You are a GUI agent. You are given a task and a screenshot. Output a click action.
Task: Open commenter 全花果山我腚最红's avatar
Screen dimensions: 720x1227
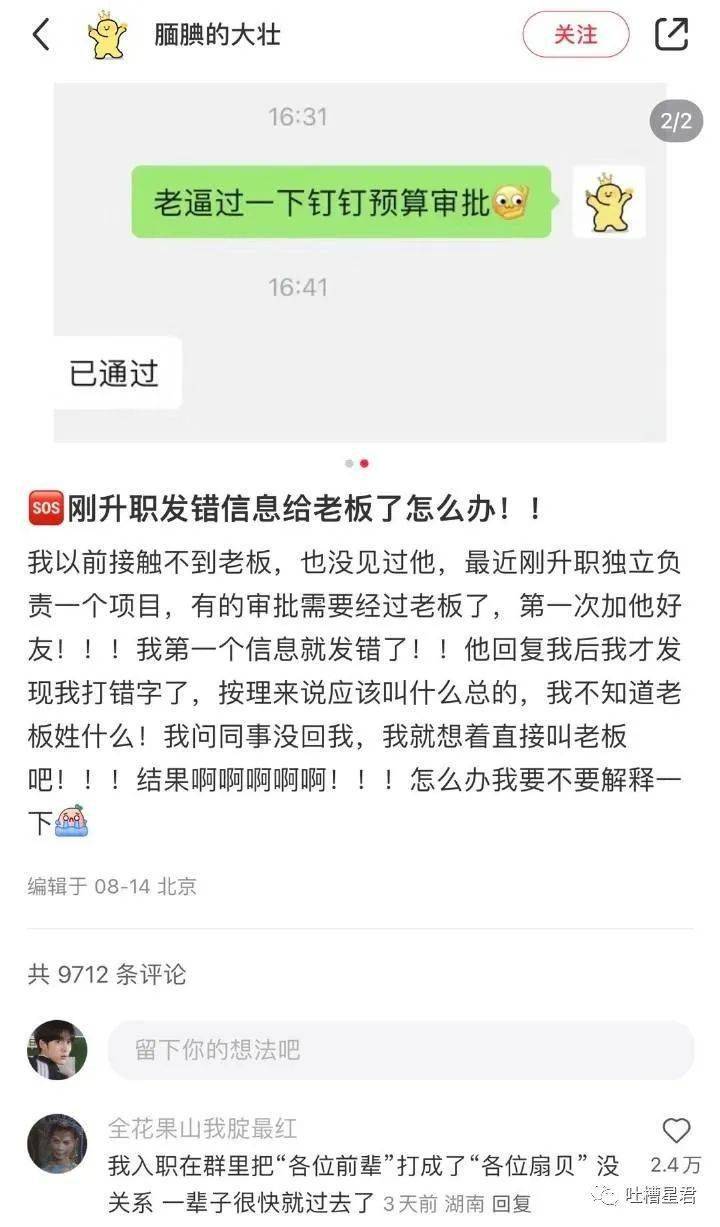57,1144
